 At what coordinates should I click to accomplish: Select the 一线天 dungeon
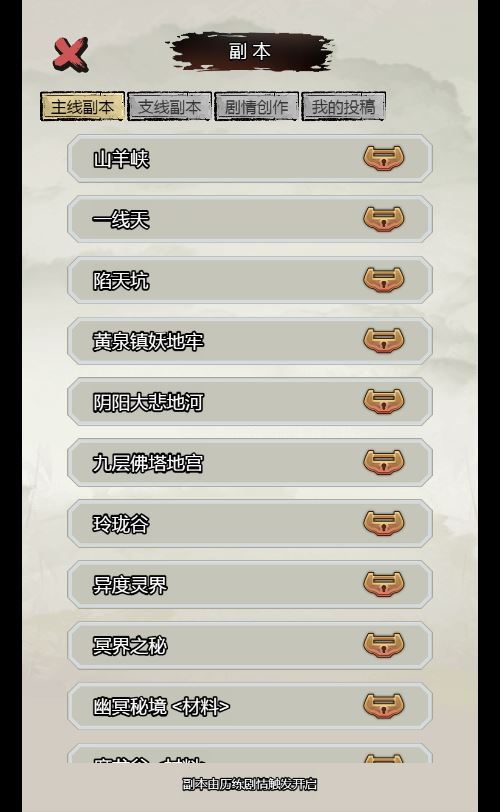249,219
